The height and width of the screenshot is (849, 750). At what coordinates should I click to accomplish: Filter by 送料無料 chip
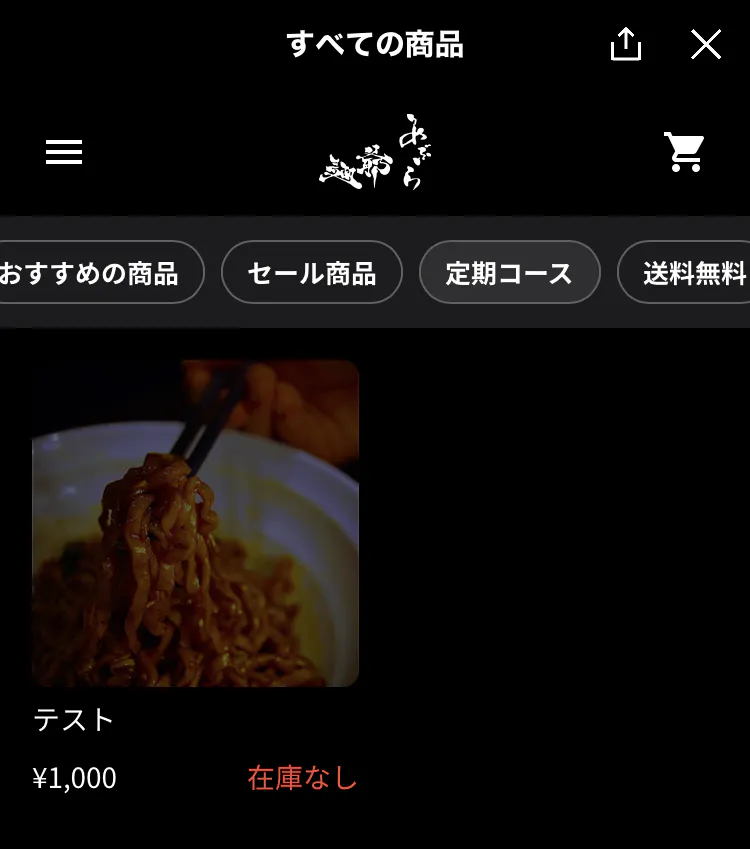coord(690,272)
